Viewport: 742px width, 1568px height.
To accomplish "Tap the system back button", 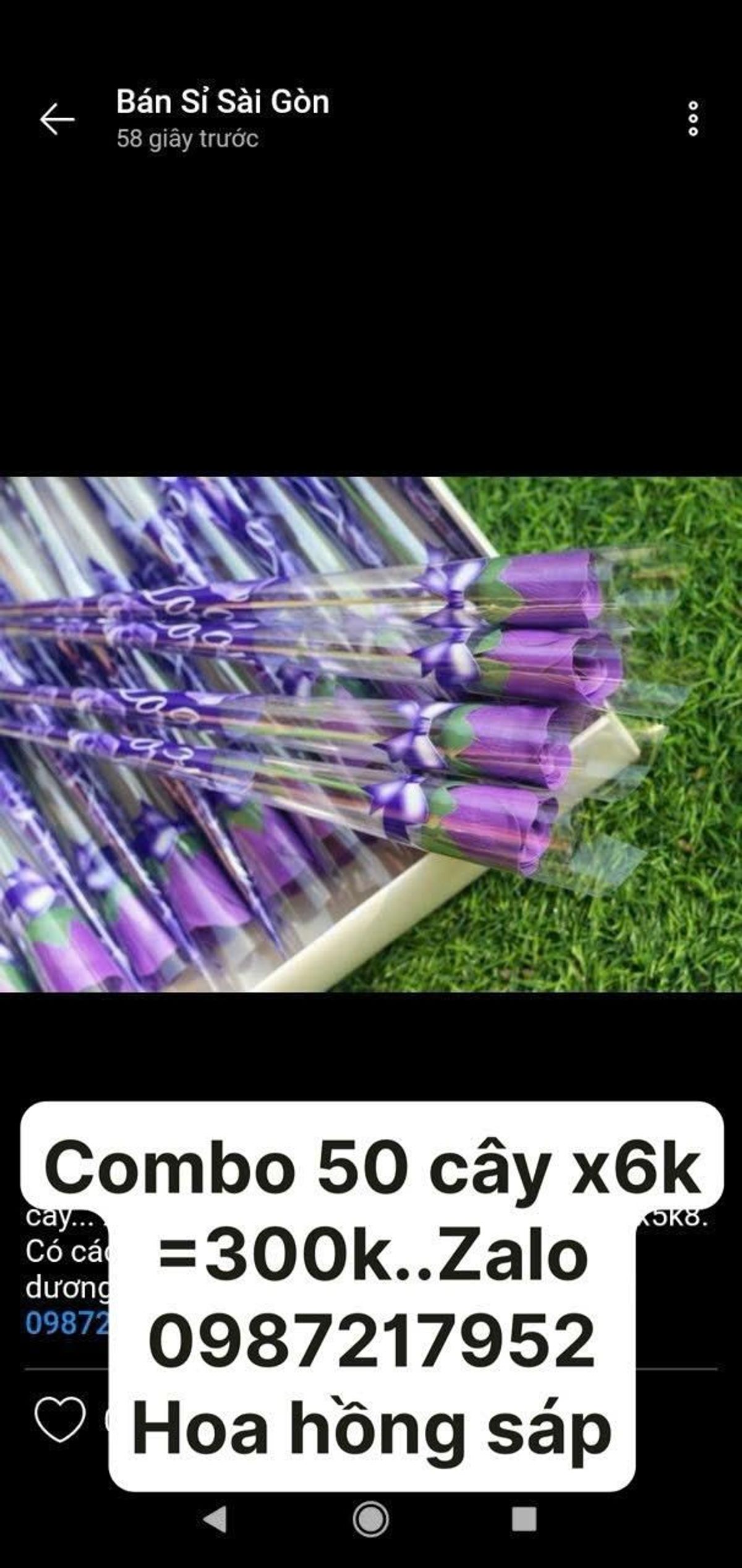I will click(215, 1519).
